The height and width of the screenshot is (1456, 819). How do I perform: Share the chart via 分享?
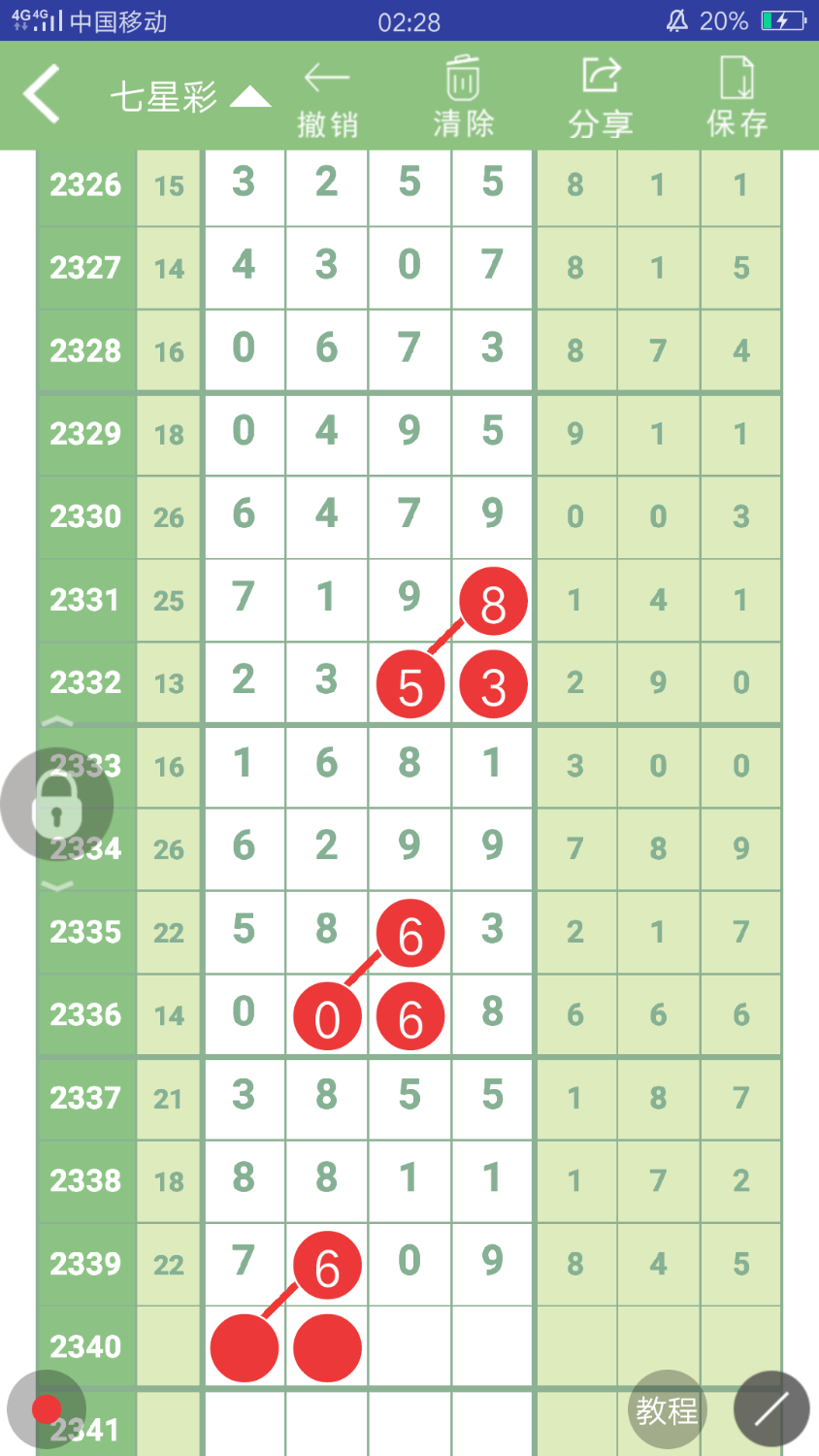[x=601, y=99]
